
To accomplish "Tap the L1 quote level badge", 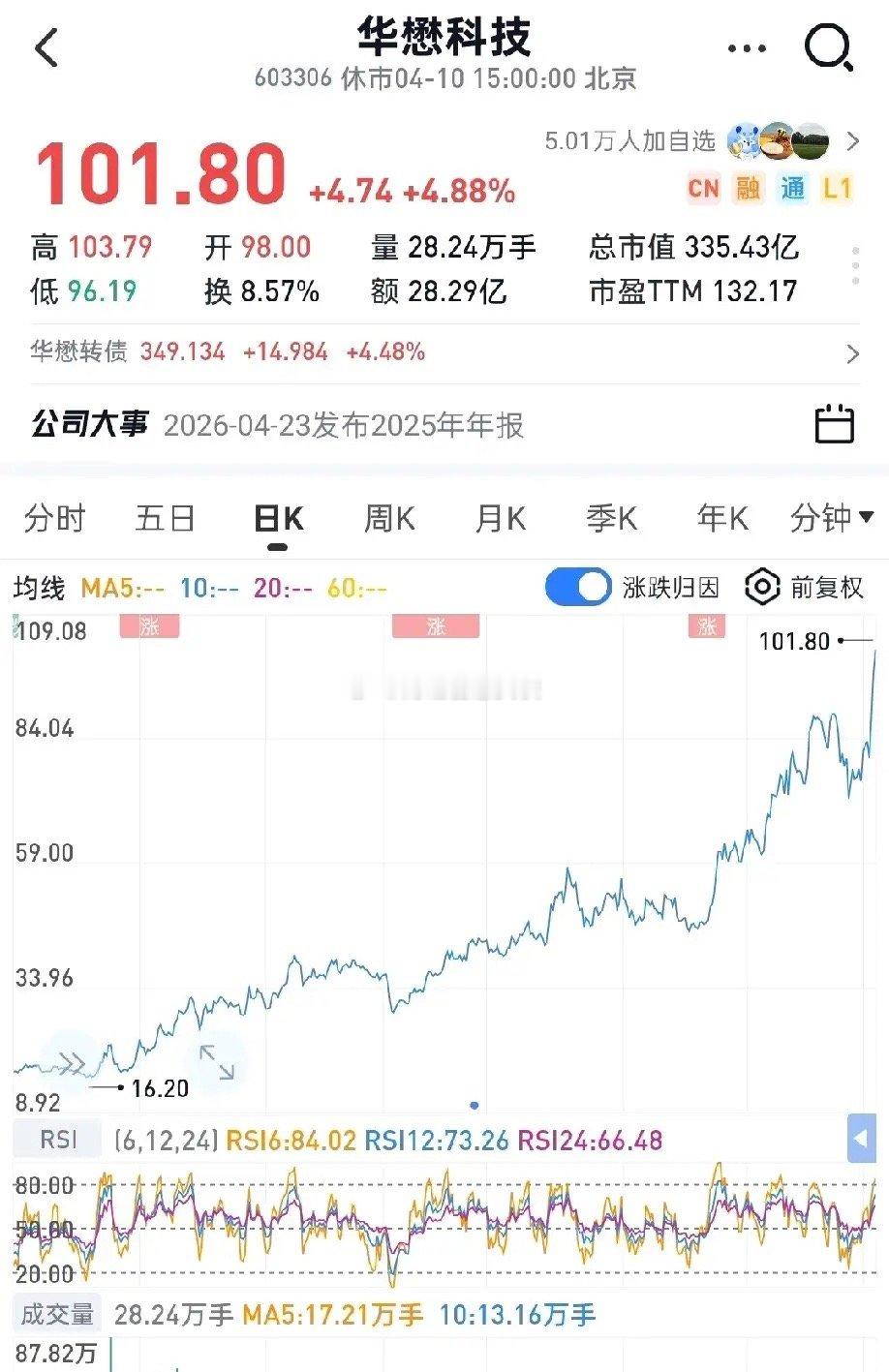I will [x=839, y=188].
